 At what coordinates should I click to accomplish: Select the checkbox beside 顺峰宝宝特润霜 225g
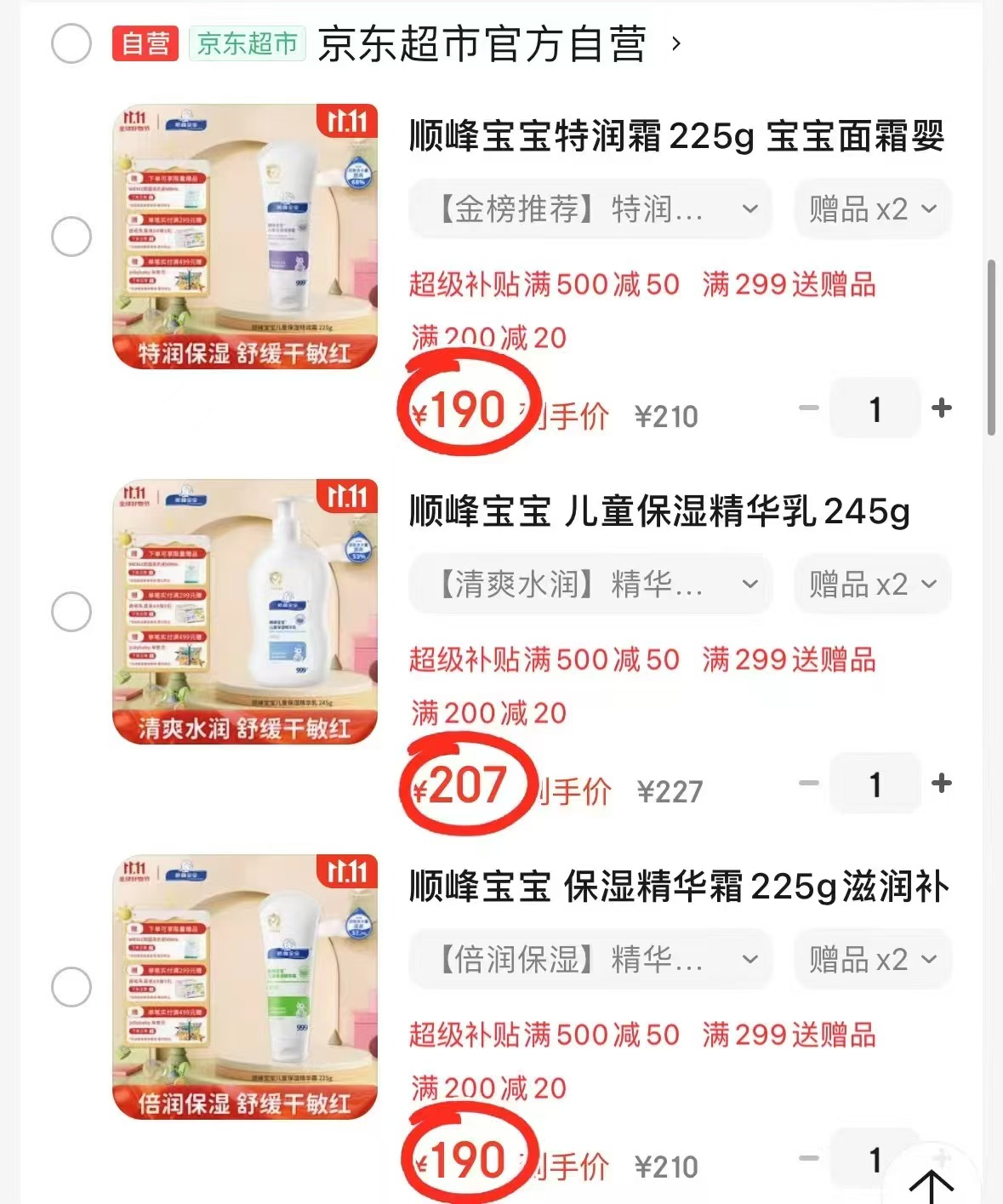point(71,236)
